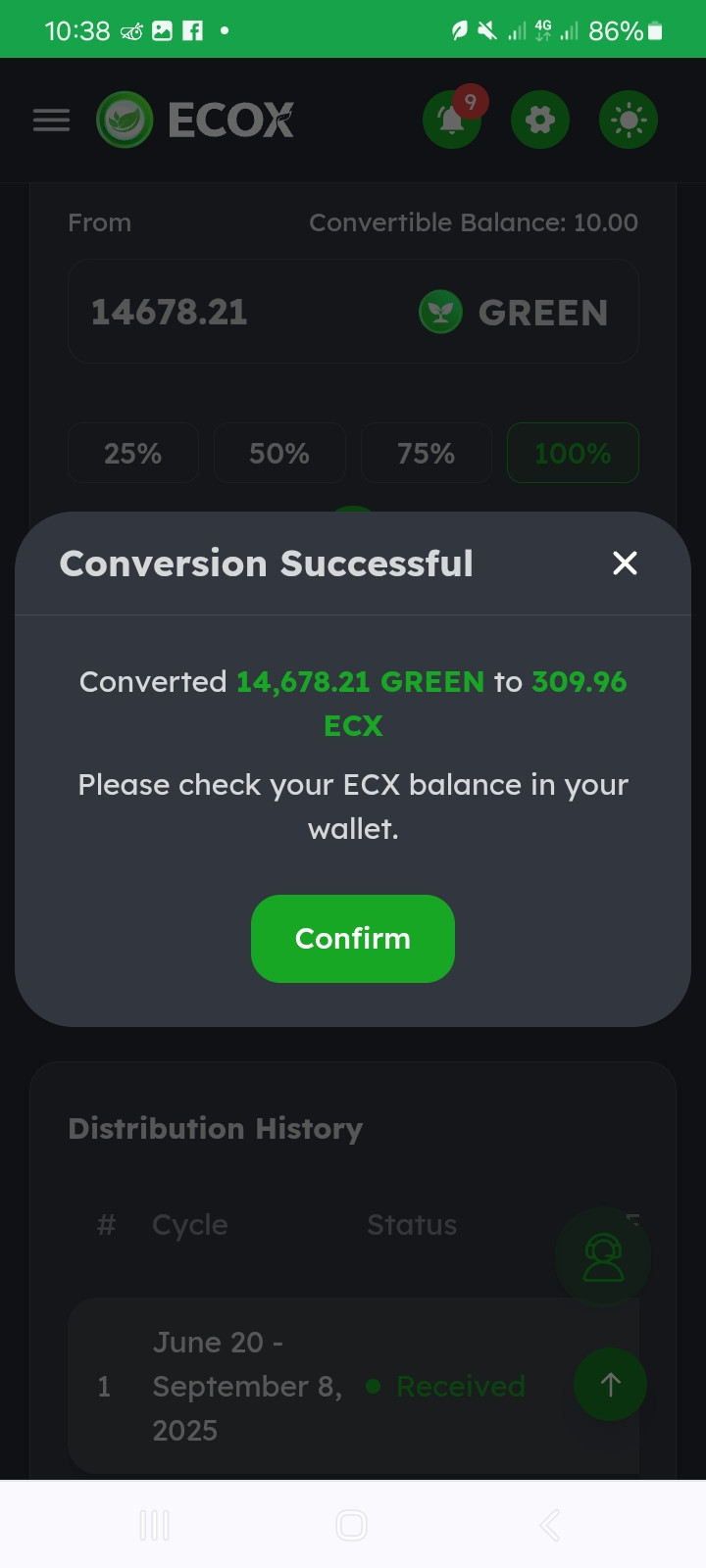Open the customer support headset button
706x1568 pixels.
point(603,1257)
